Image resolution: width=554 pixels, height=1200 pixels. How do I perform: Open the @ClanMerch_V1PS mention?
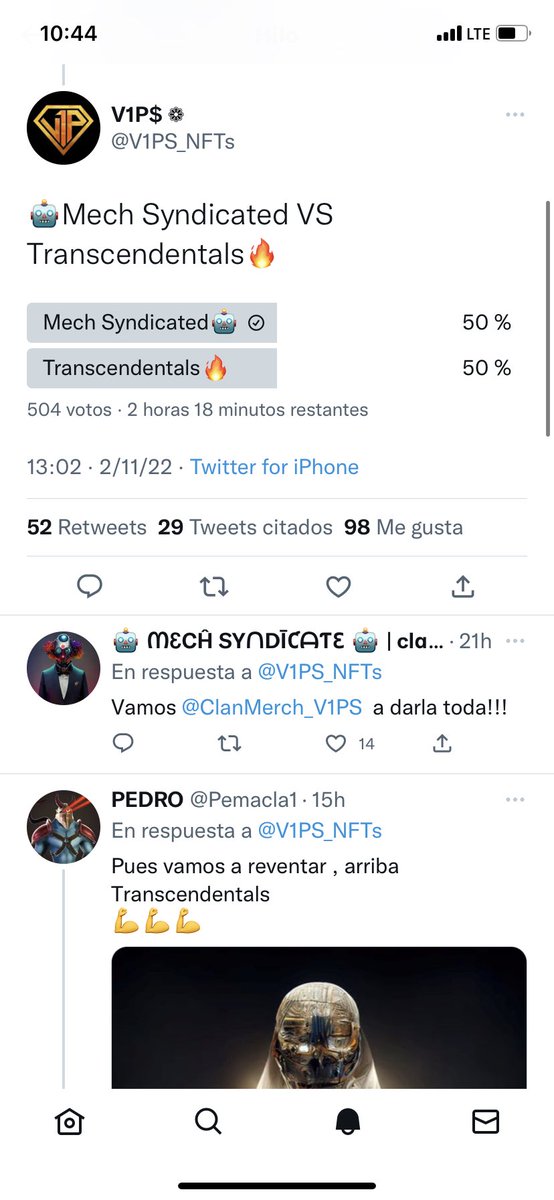tap(273, 707)
